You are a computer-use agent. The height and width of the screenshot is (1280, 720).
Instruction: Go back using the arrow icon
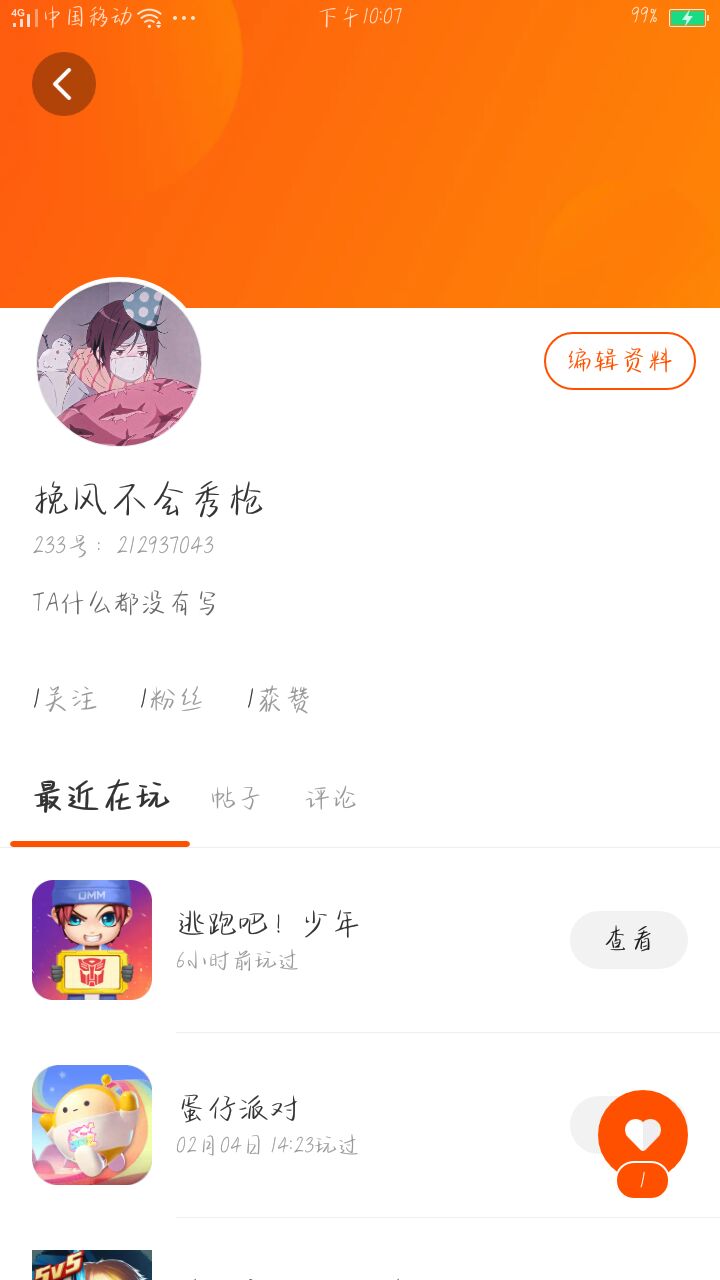coord(64,84)
